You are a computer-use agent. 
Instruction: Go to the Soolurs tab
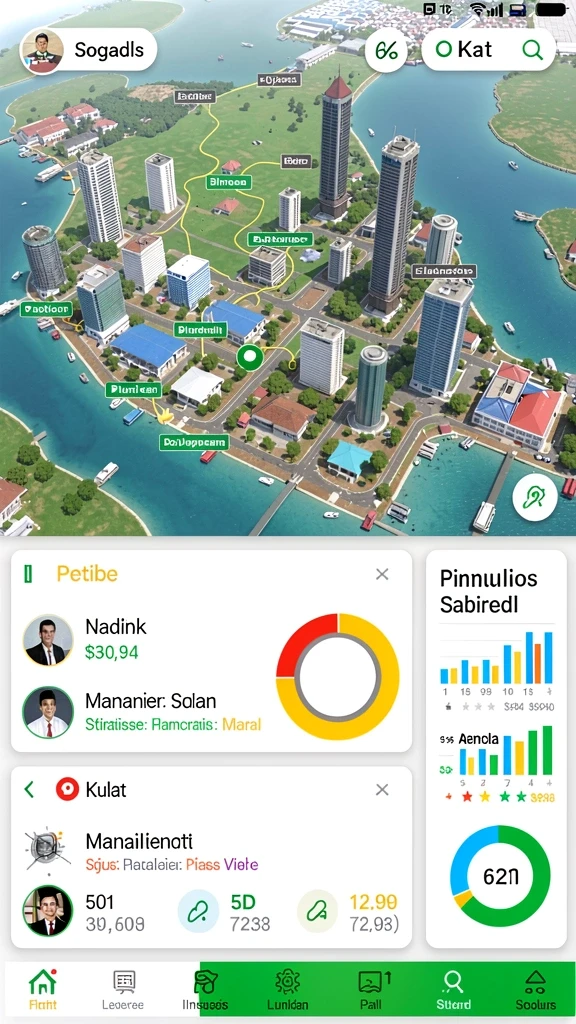(536, 989)
